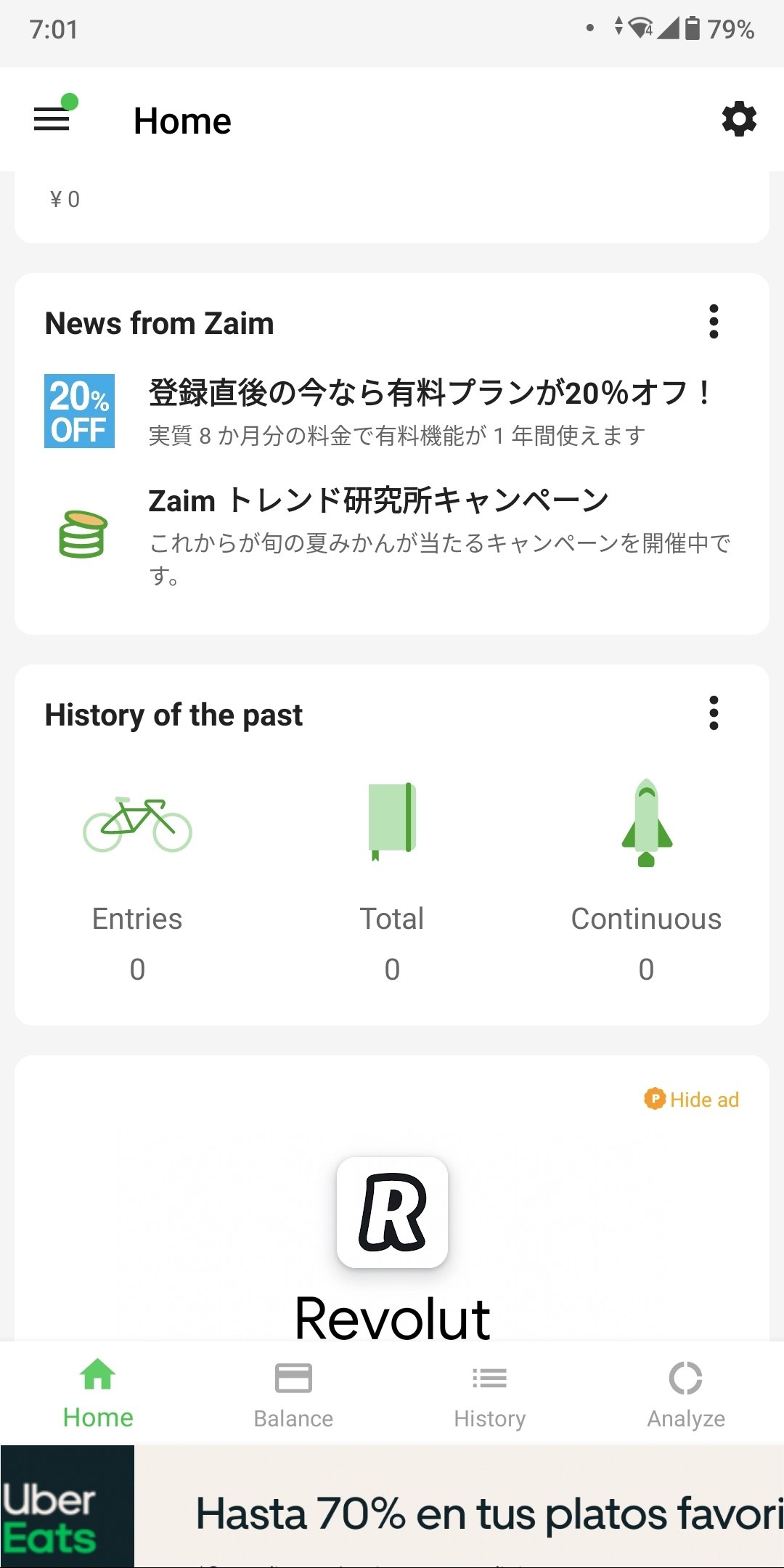Open the hamburger drawer menu
Viewport: 784px width, 1568px height.
tap(52, 119)
